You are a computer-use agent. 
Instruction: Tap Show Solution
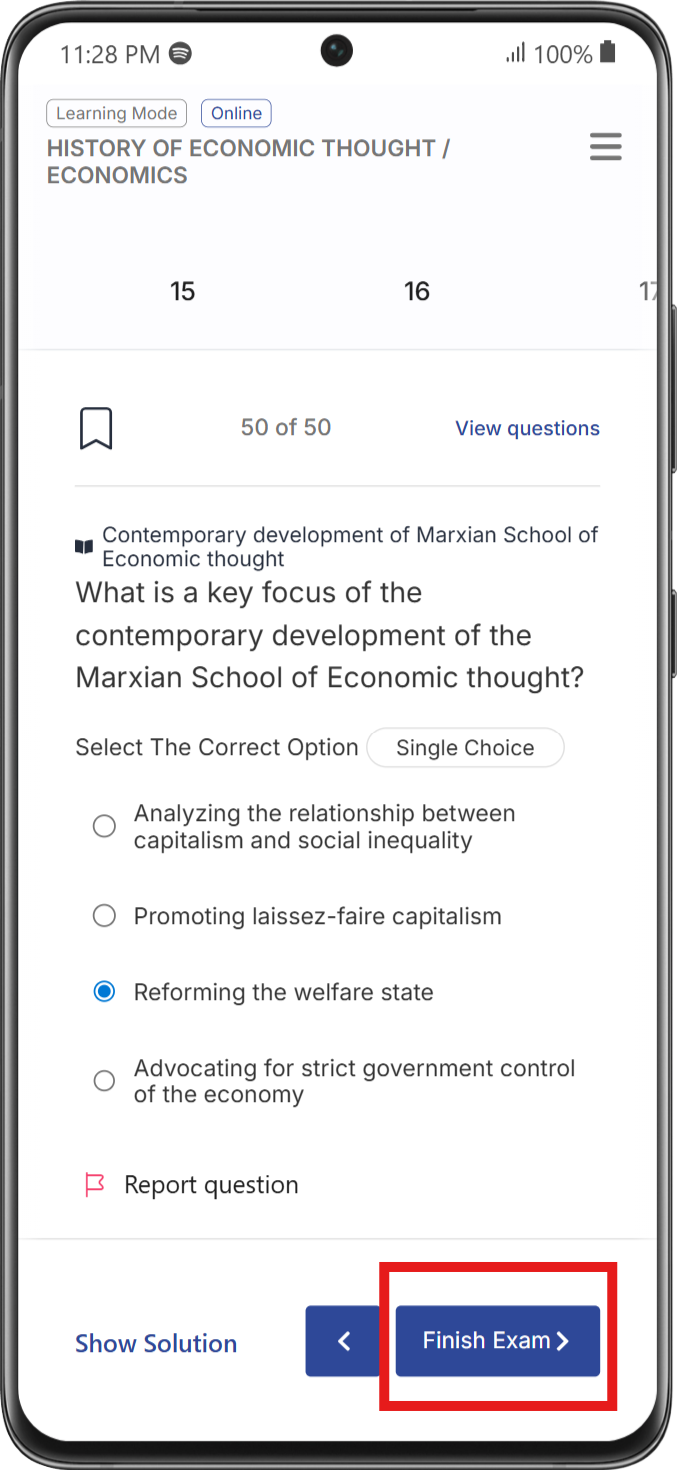(x=156, y=1343)
